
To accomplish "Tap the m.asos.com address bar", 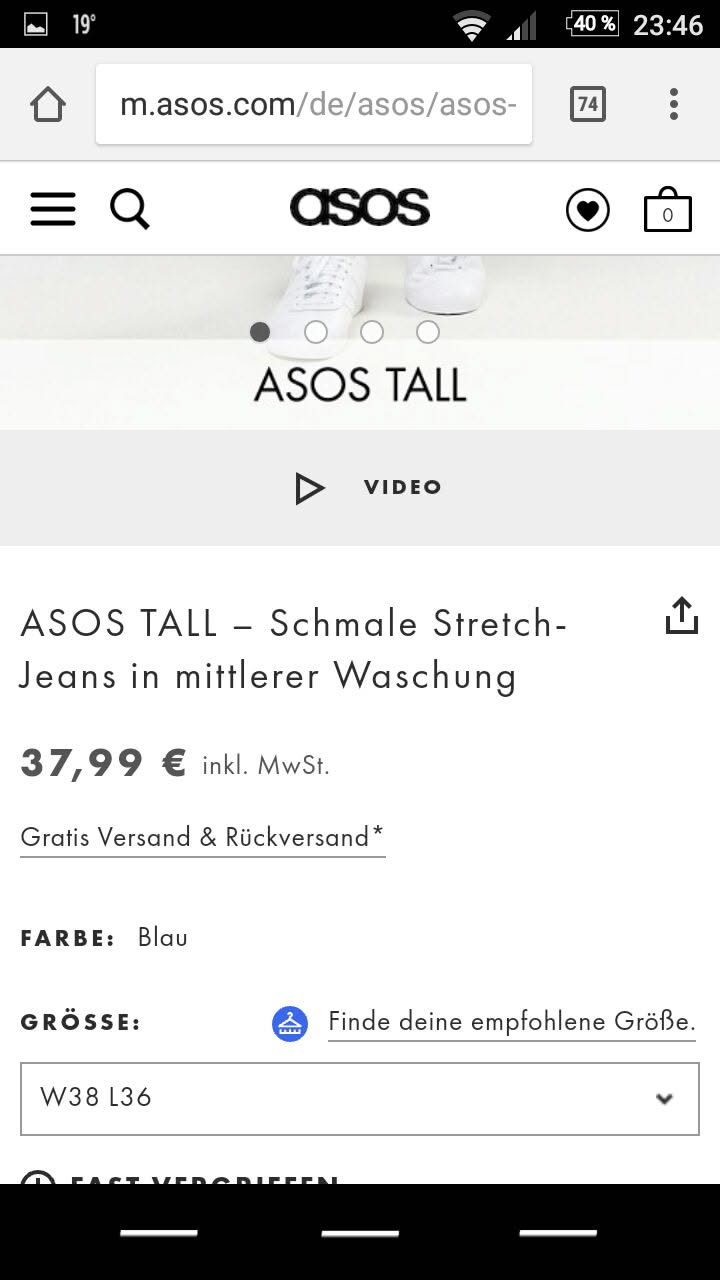I will (315, 104).
